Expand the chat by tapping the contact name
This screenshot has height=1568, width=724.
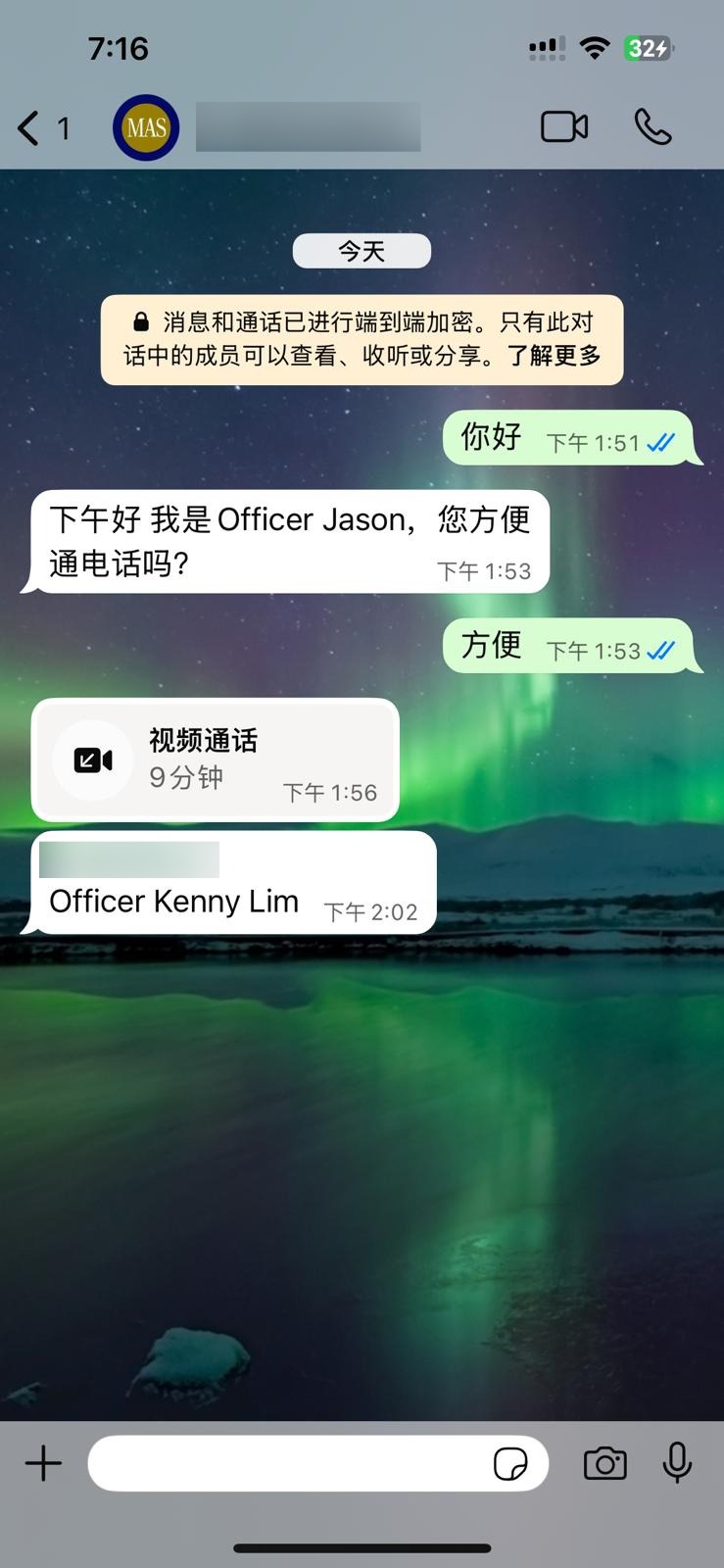pos(307,126)
